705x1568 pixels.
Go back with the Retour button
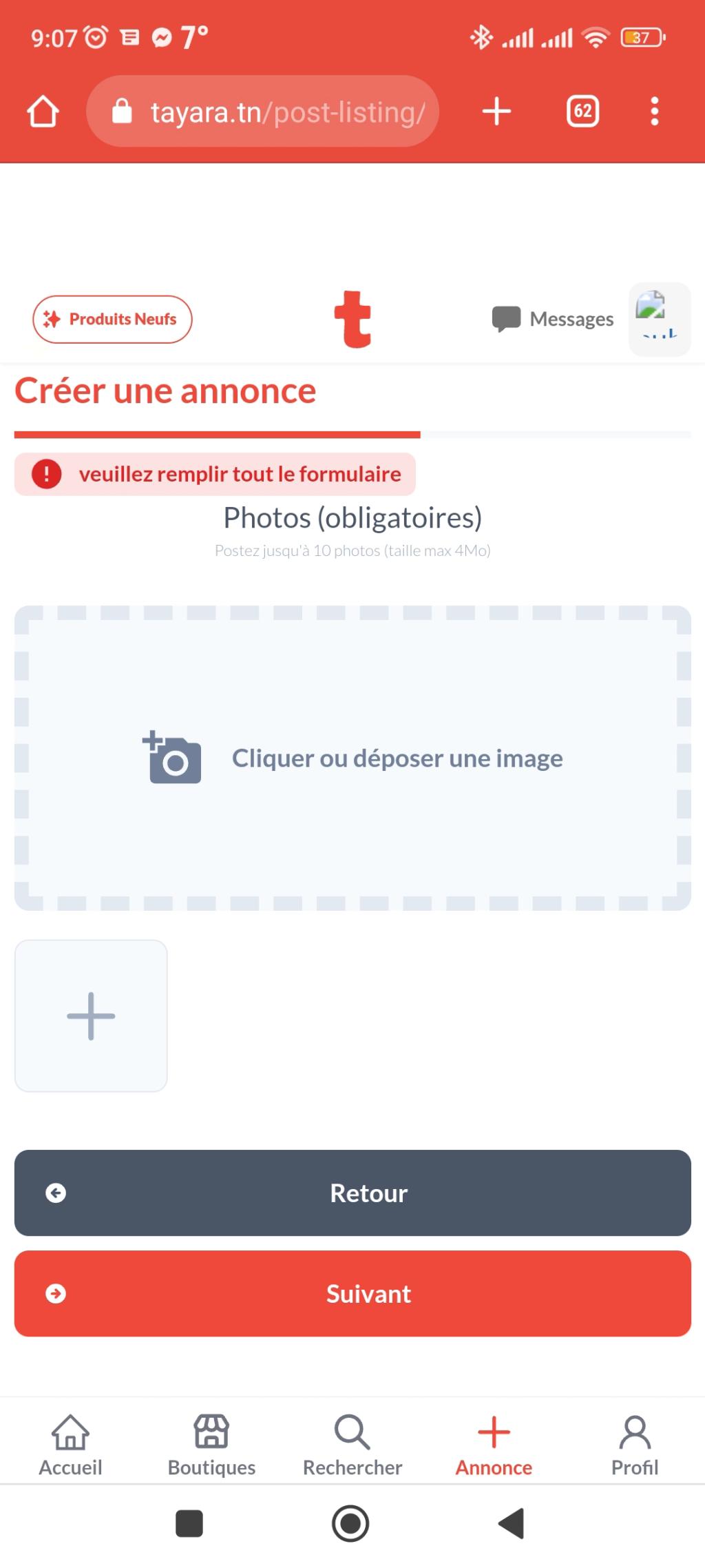point(352,1193)
